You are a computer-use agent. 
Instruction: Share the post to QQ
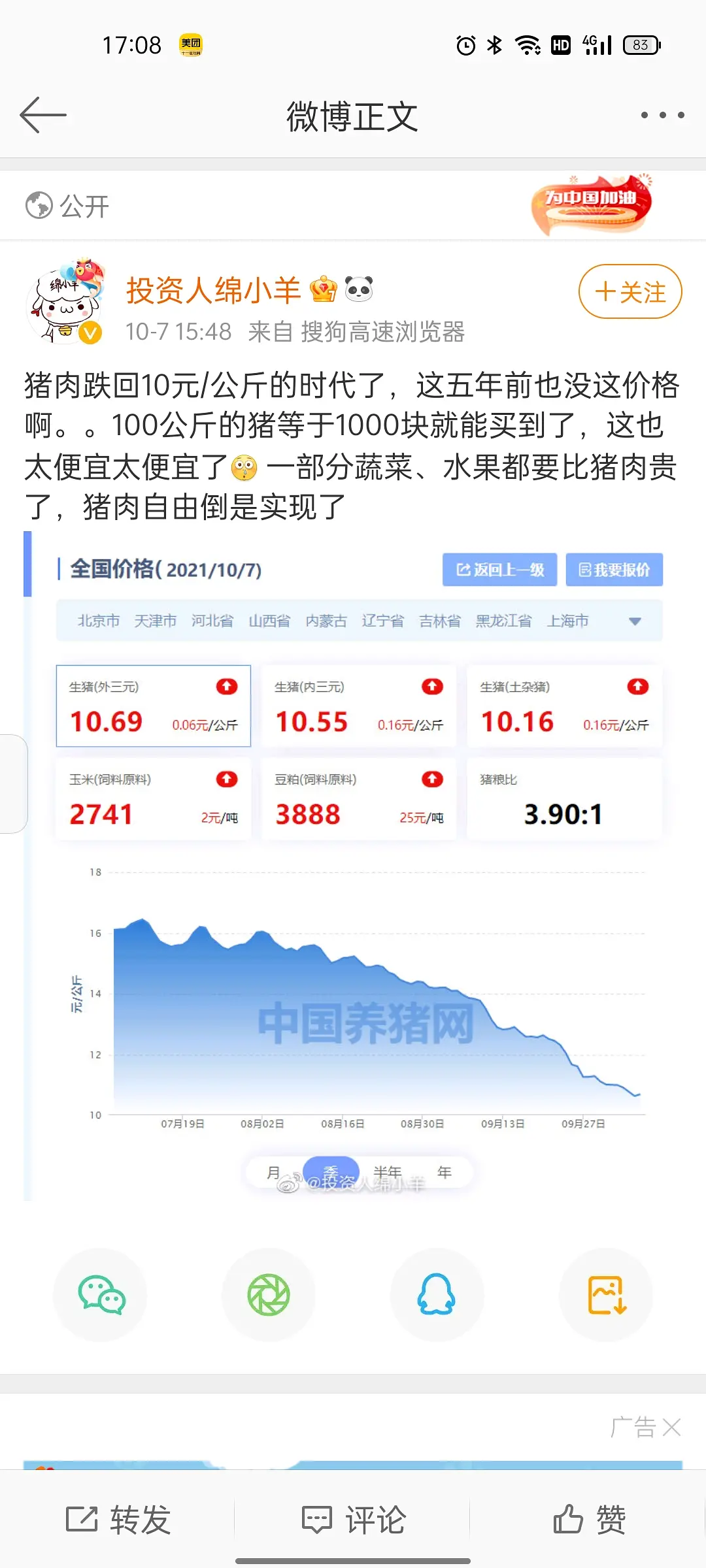pyautogui.click(x=437, y=1294)
